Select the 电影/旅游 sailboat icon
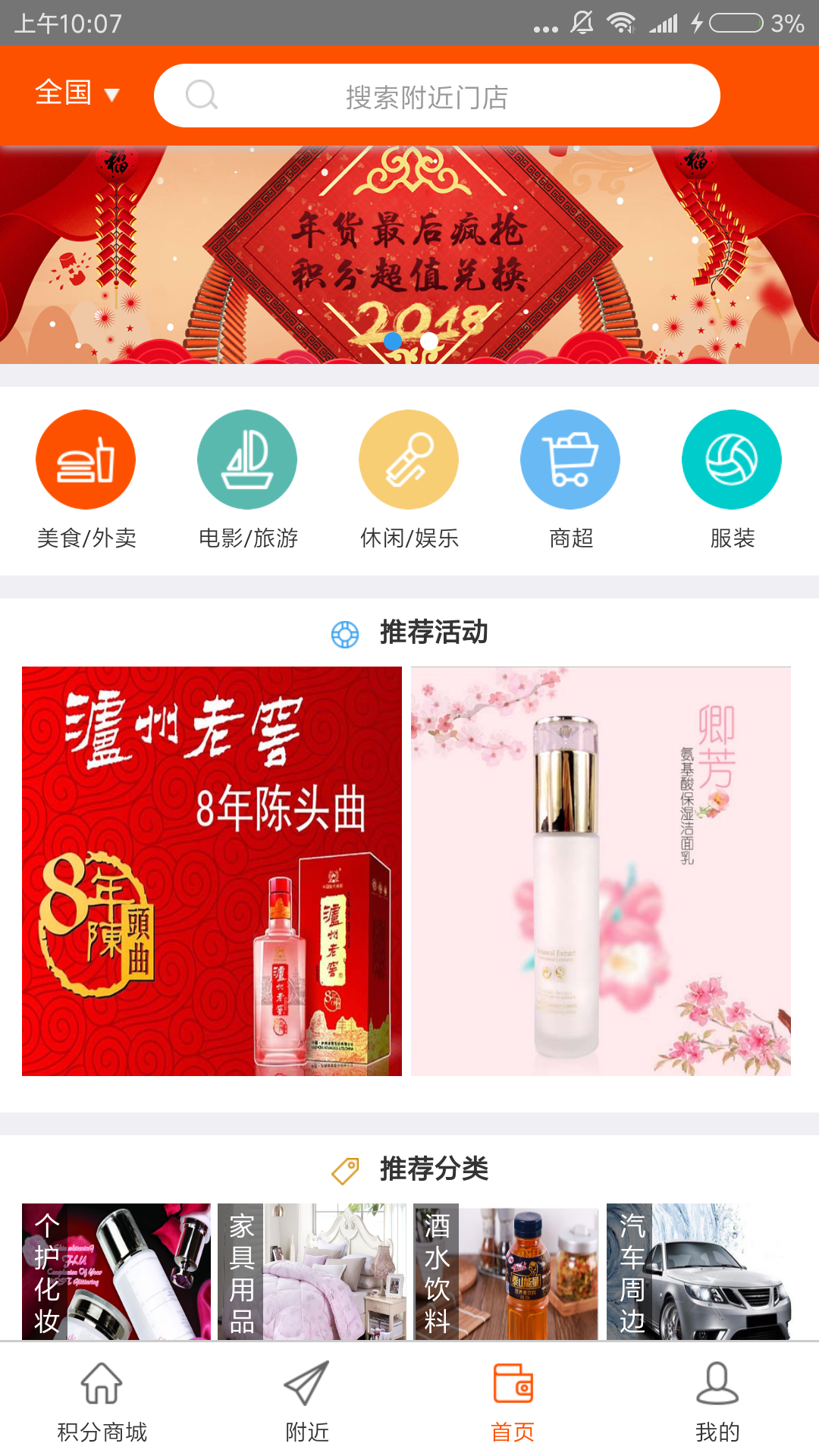 pos(247,459)
